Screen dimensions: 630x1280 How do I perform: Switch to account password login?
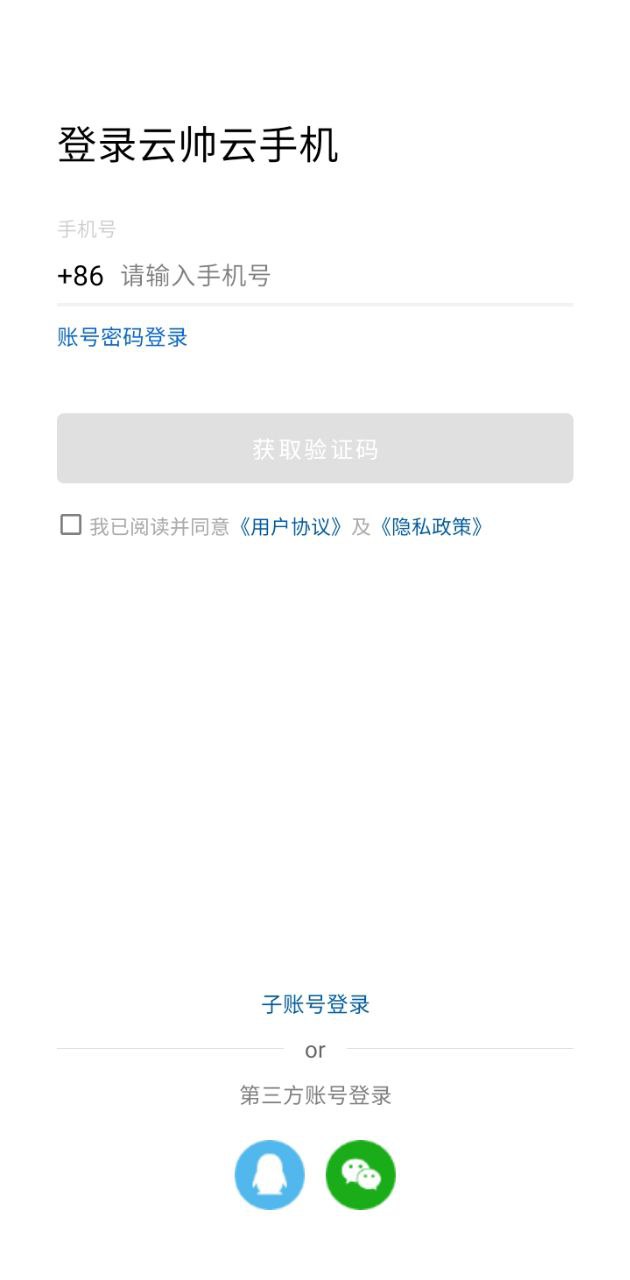(122, 337)
